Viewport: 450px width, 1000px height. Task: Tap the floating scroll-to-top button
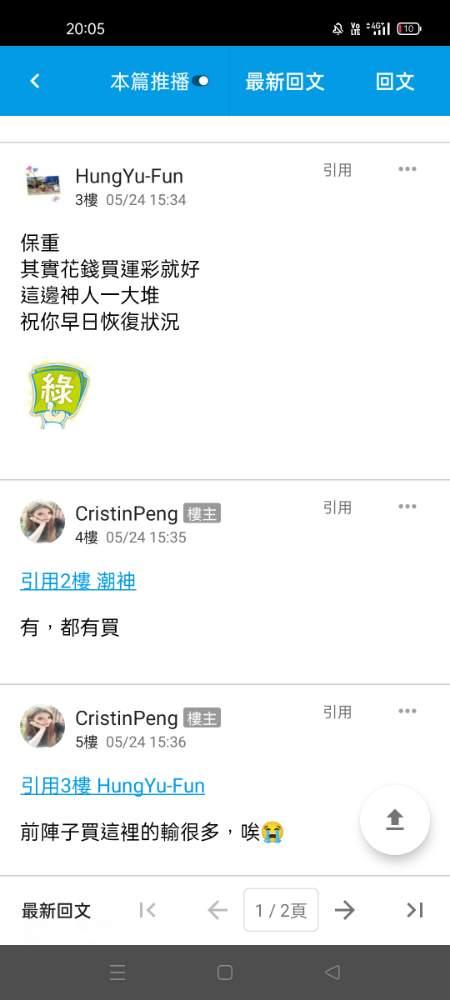pos(395,820)
